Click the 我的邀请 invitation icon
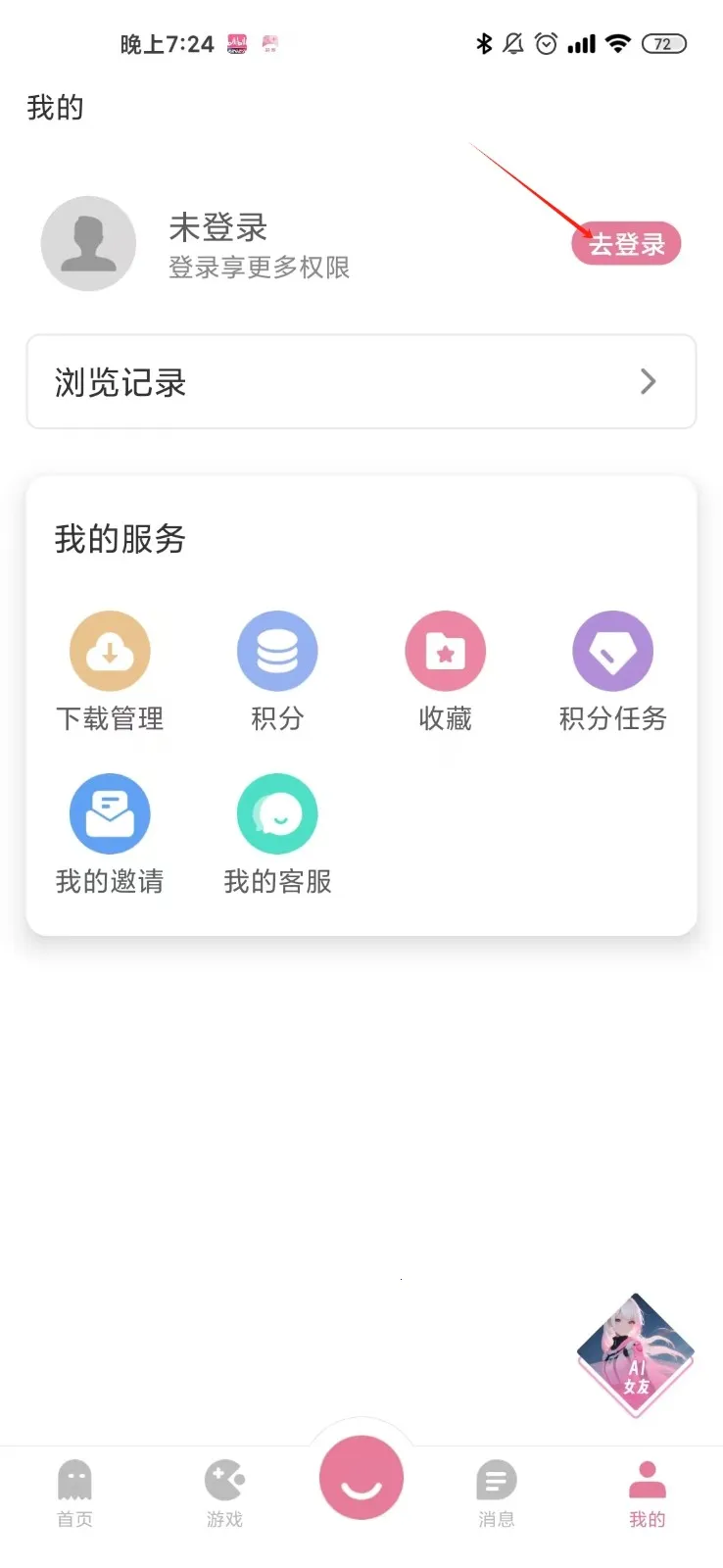The image size is (723, 1568). click(110, 812)
